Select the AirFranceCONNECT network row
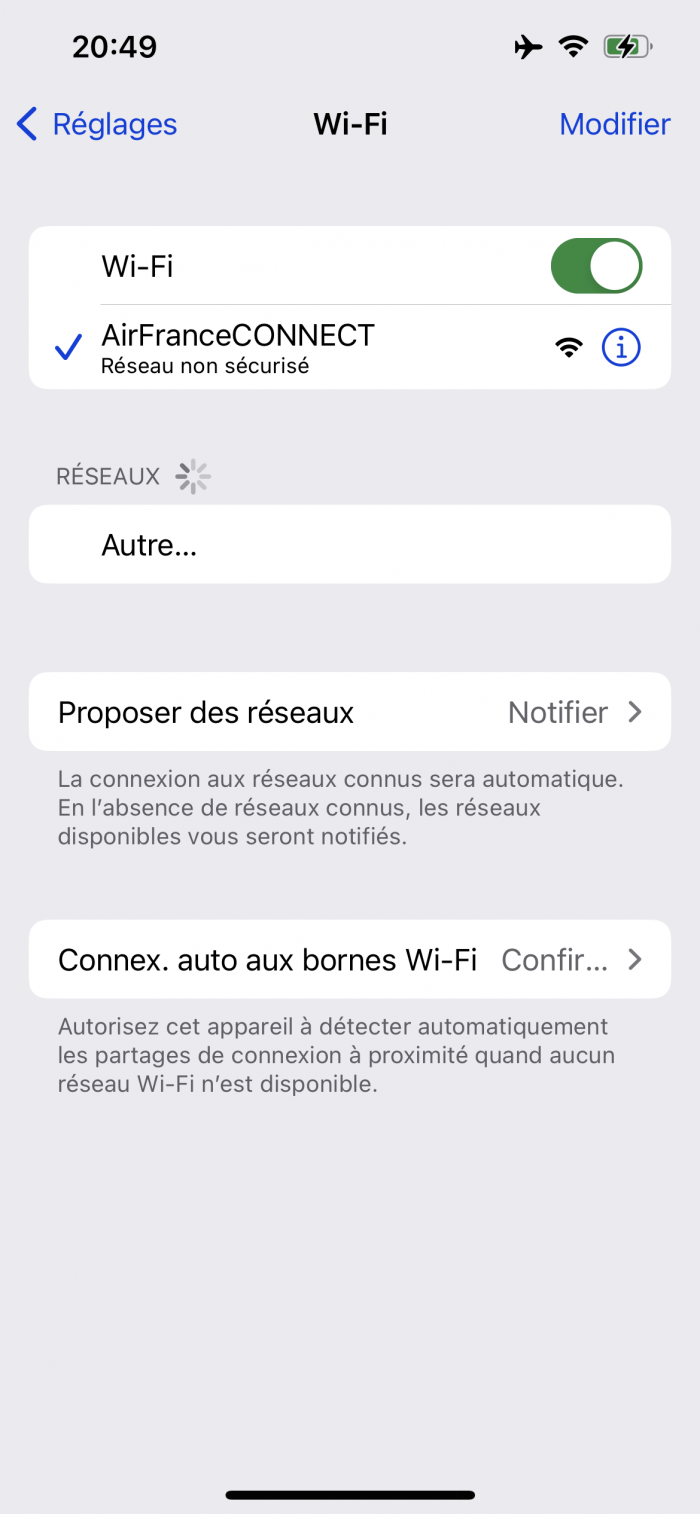 [x=300, y=347]
